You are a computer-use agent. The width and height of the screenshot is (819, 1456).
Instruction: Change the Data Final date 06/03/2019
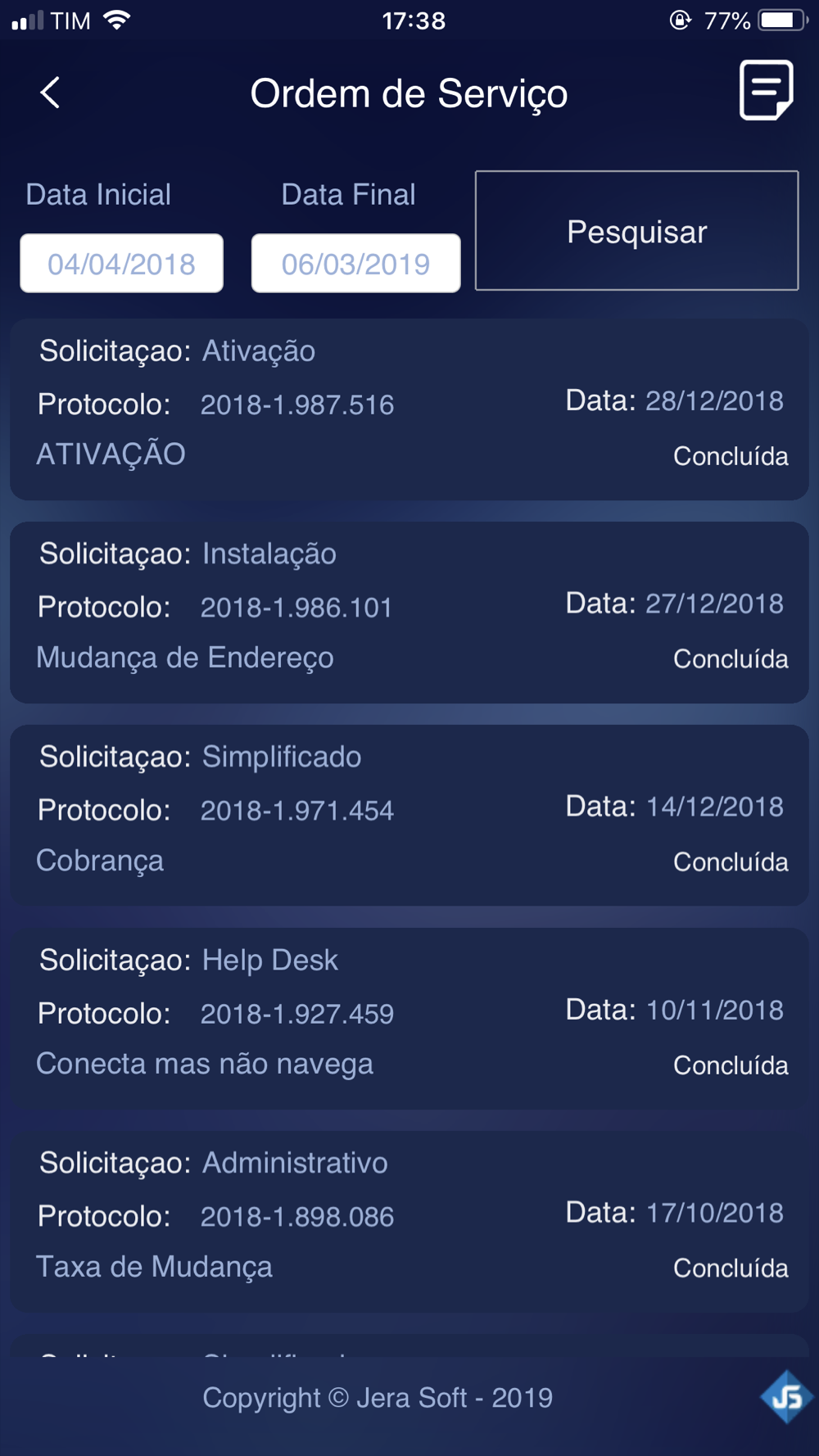tap(355, 264)
